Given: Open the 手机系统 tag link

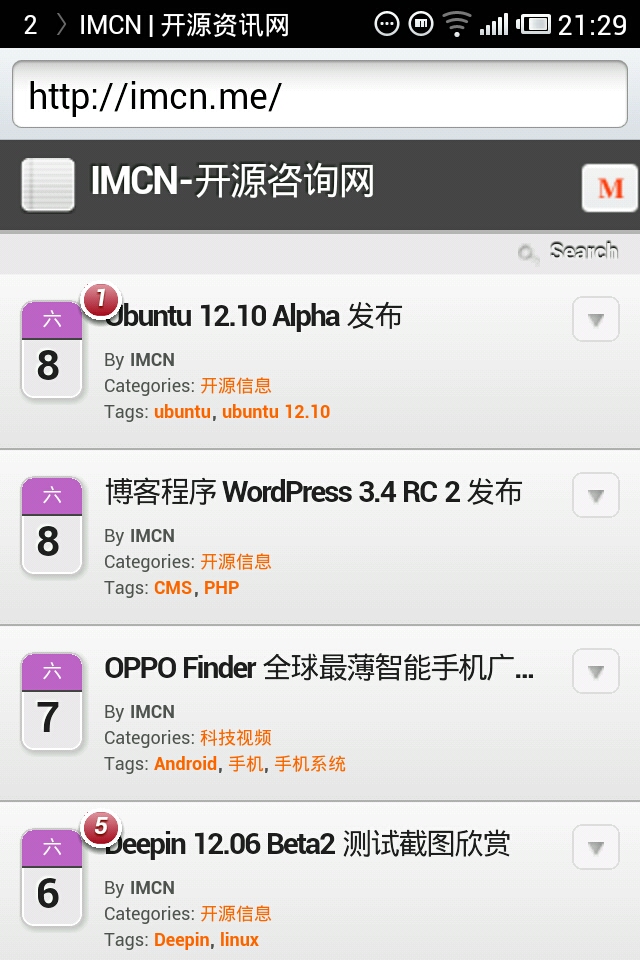Looking at the screenshot, I should tap(310, 764).
